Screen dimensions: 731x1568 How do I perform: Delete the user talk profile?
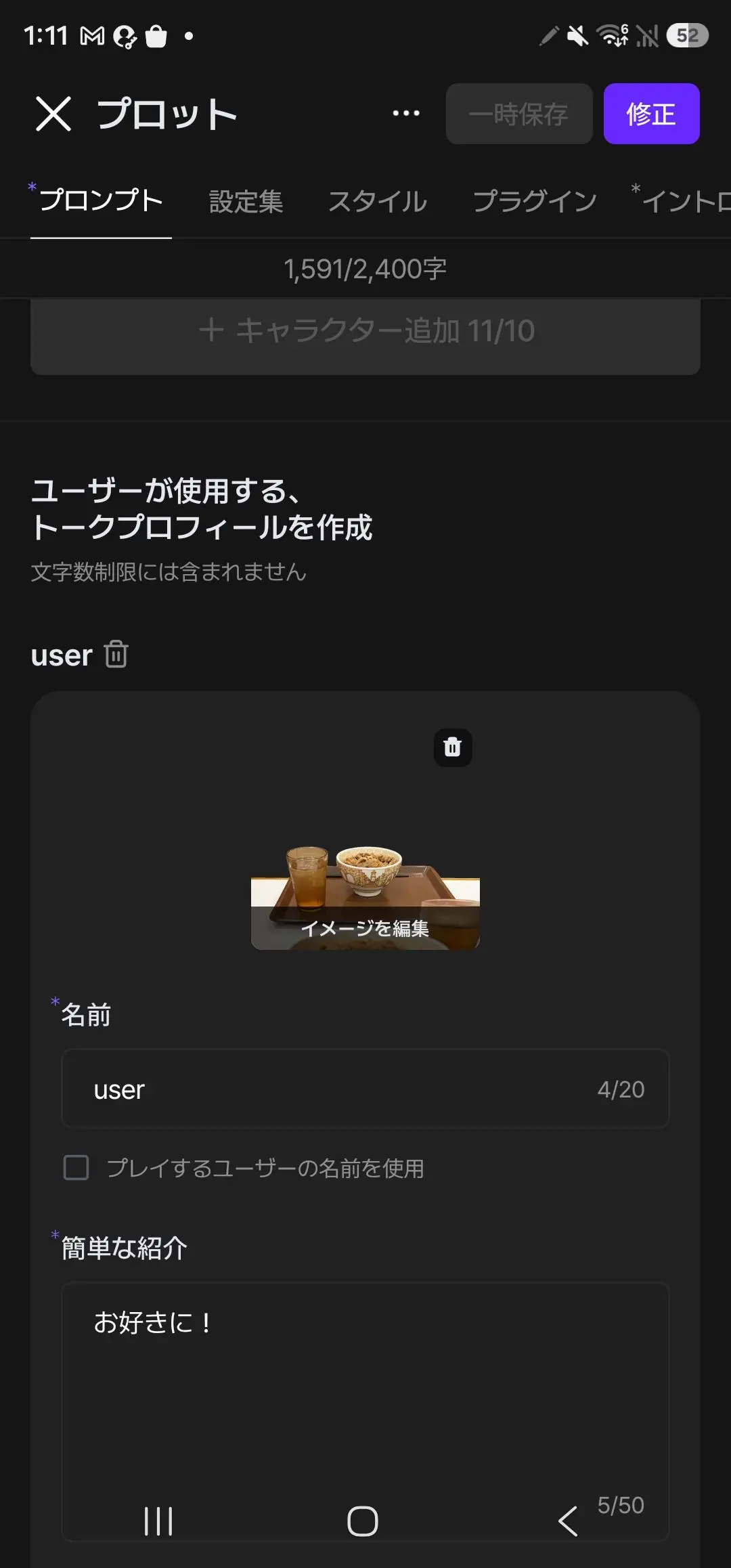116,655
